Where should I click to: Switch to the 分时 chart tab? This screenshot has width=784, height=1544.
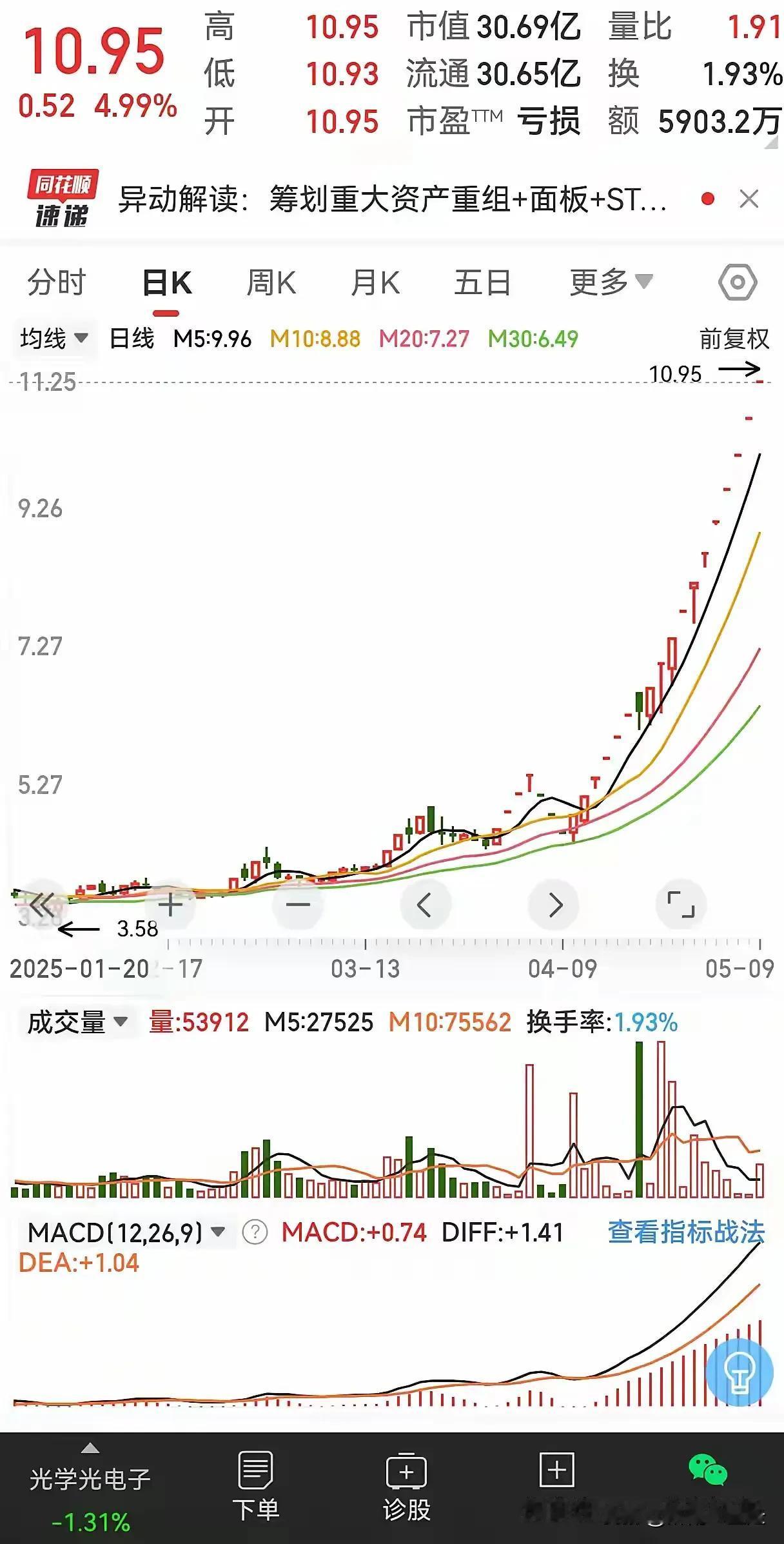pos(57,282)
